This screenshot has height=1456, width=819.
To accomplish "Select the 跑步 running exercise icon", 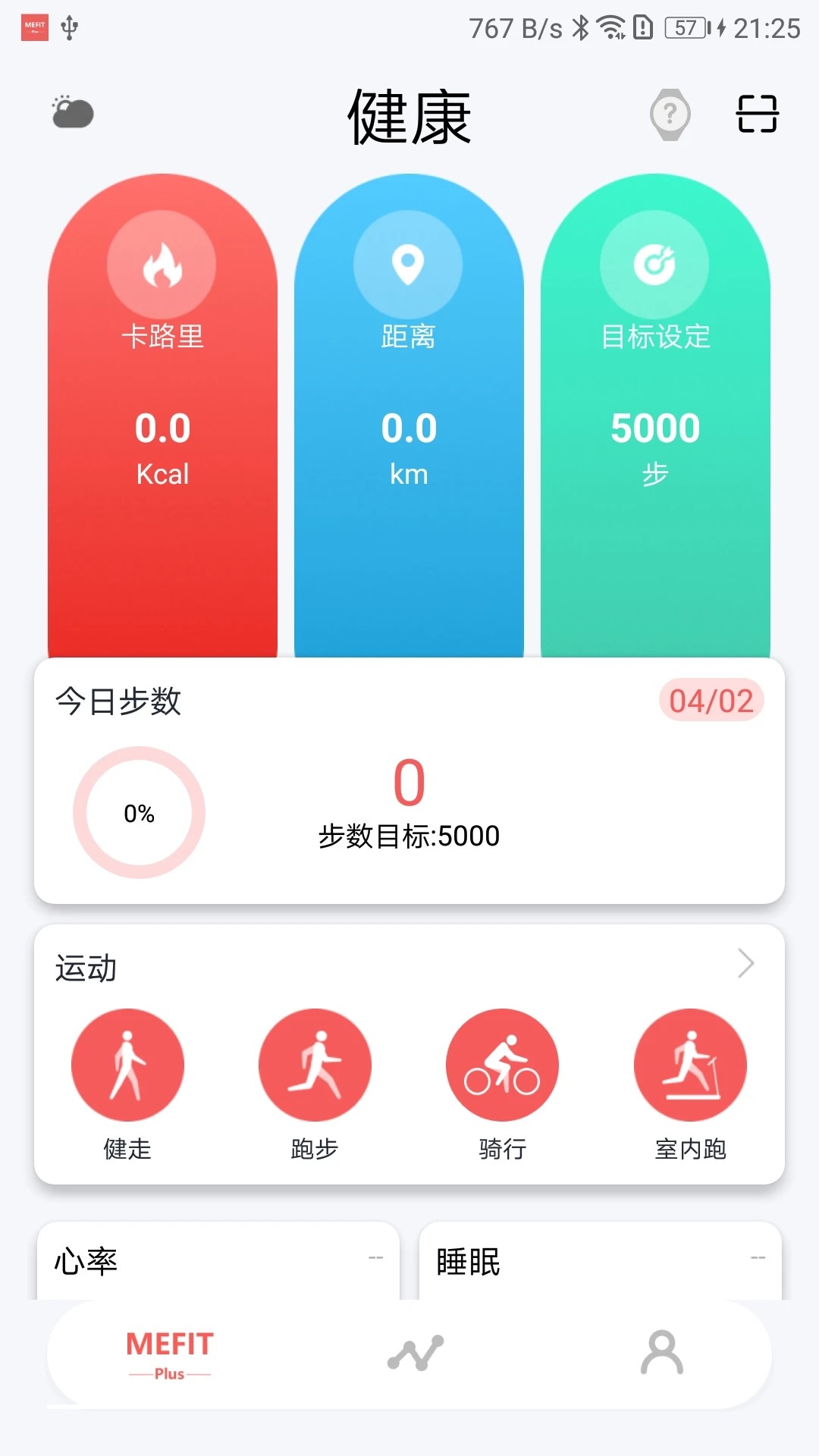I will pos(315,1065).
